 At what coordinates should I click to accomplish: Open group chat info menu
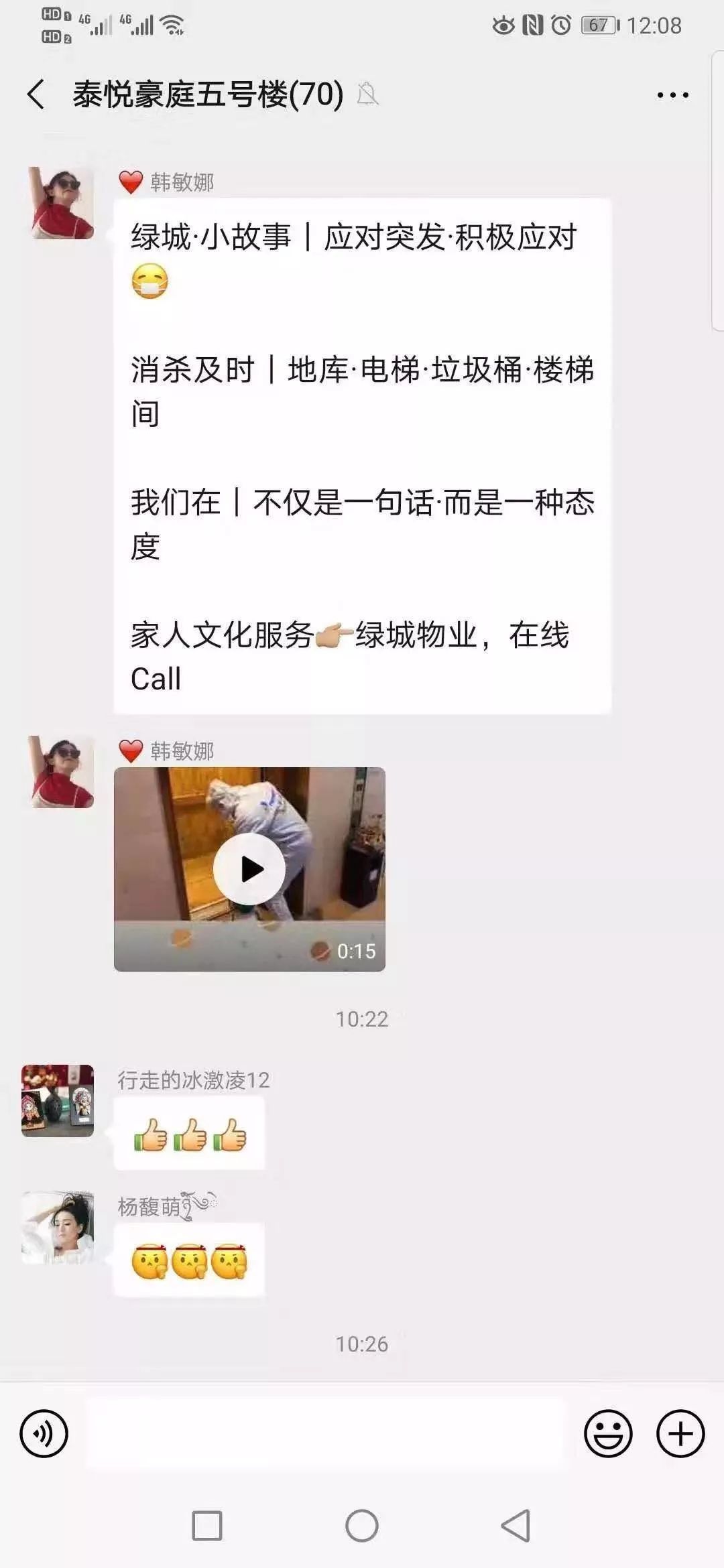[x=672, y=95]
